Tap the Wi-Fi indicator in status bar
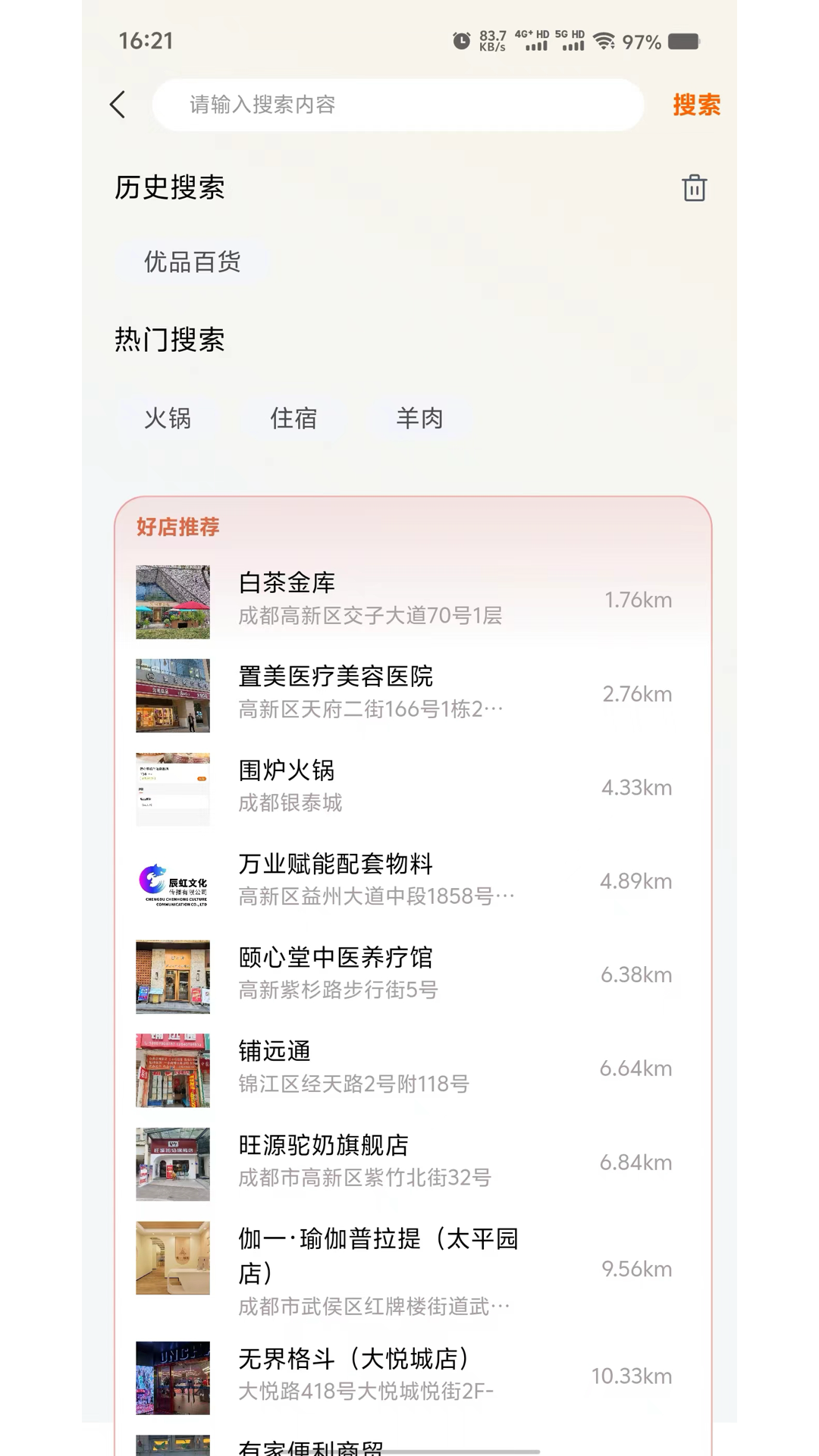This screenshot has width=819, height=1456. [603, 42]
